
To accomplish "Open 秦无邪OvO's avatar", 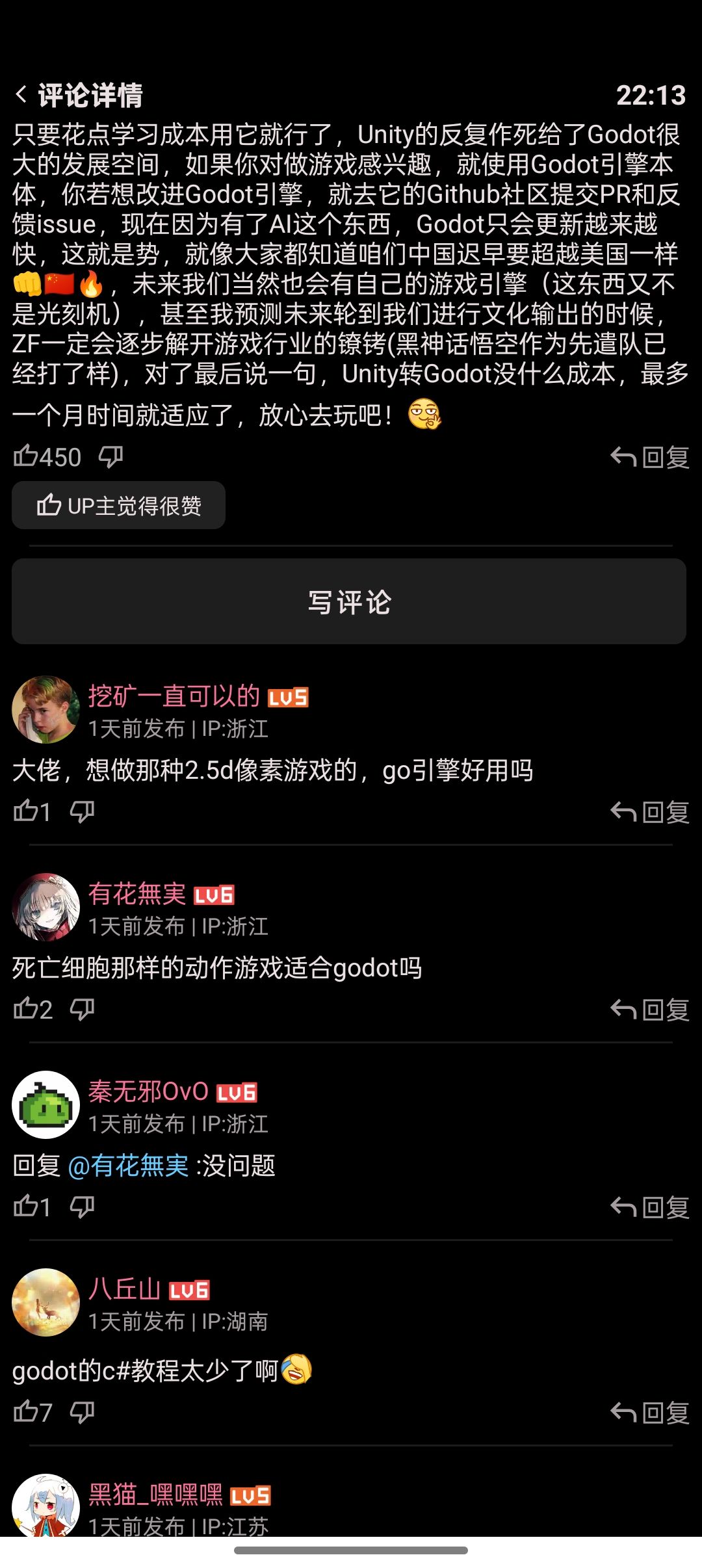I will (x=45, y=1104).
